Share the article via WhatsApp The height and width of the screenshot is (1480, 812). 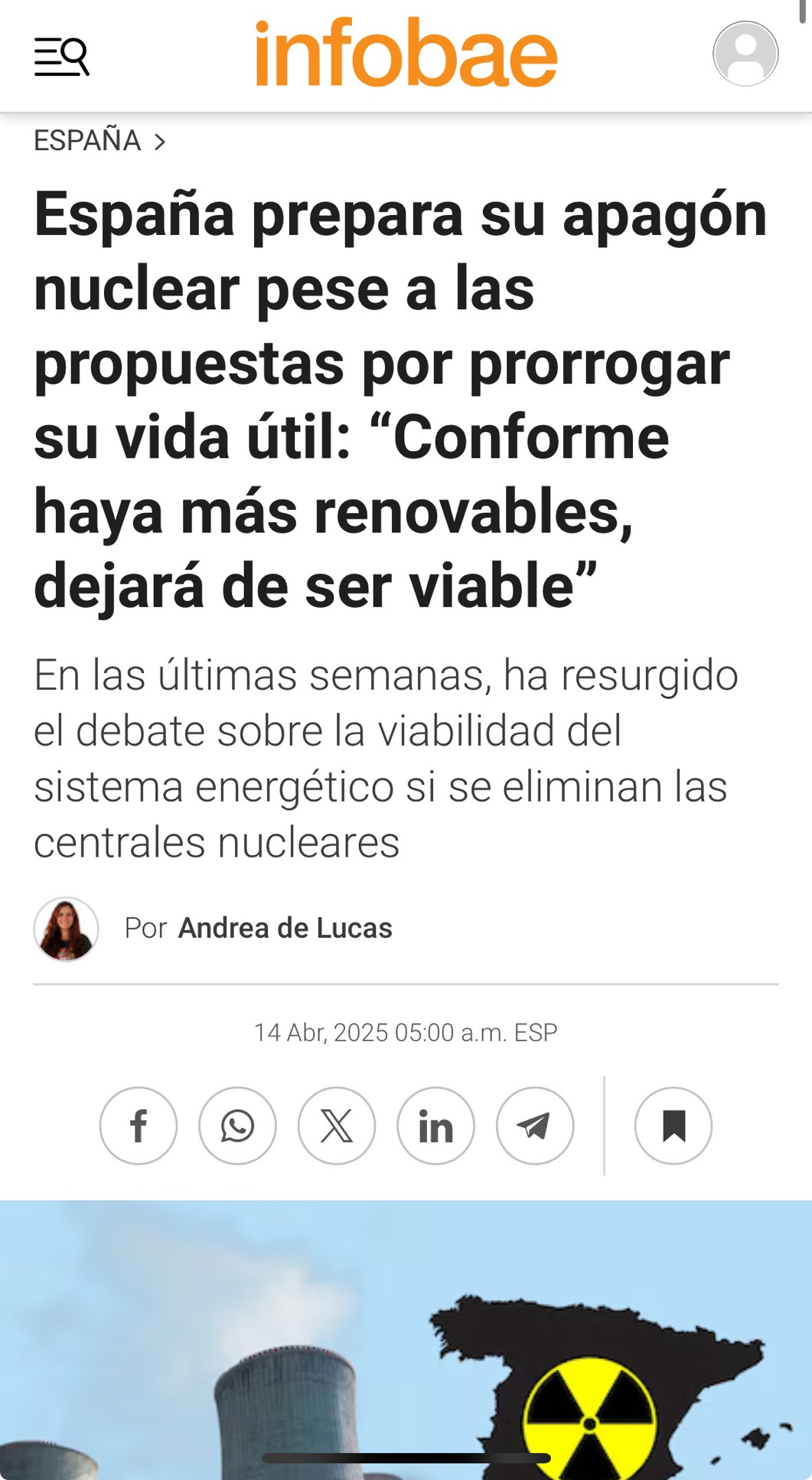(x=237, y=1126)
